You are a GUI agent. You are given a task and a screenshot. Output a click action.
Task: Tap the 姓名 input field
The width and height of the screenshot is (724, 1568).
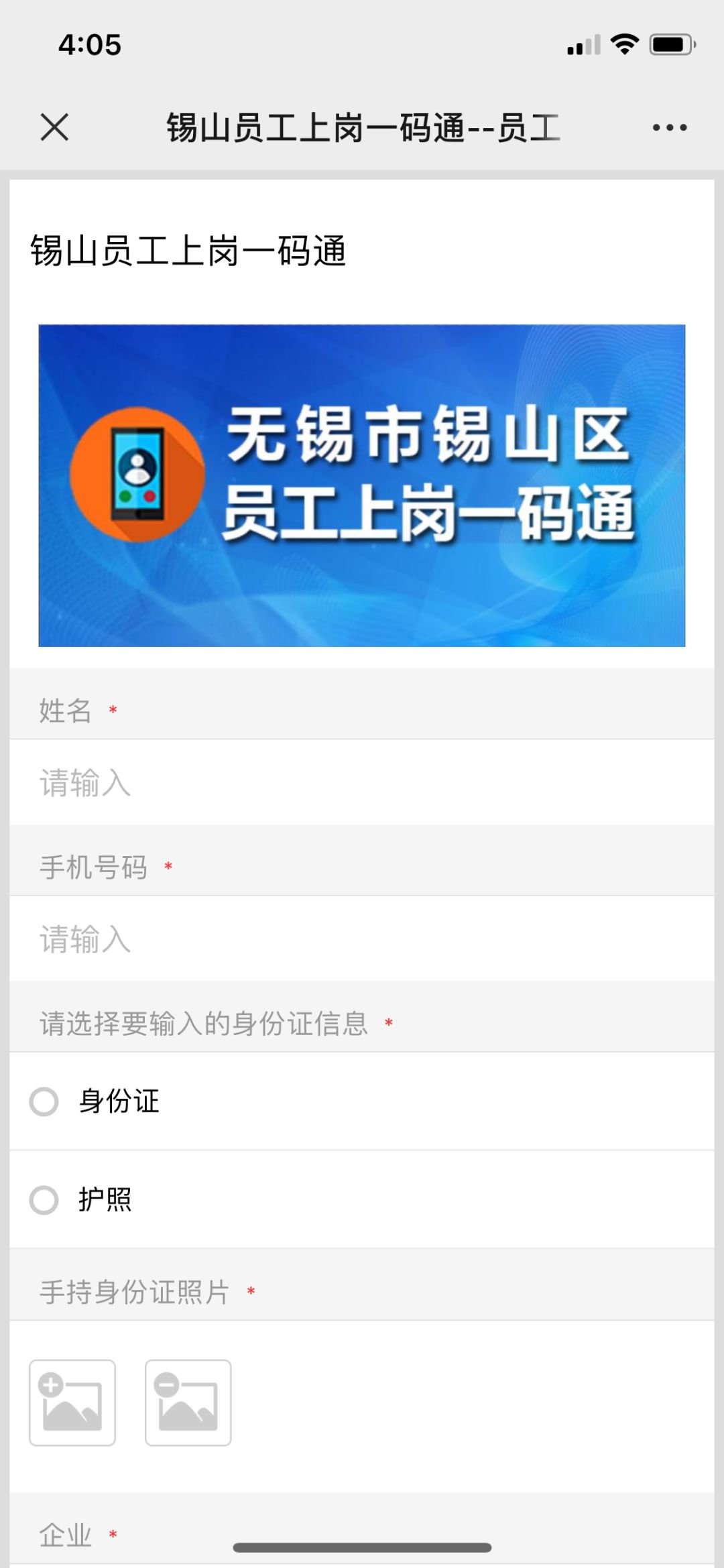point(362,782)
